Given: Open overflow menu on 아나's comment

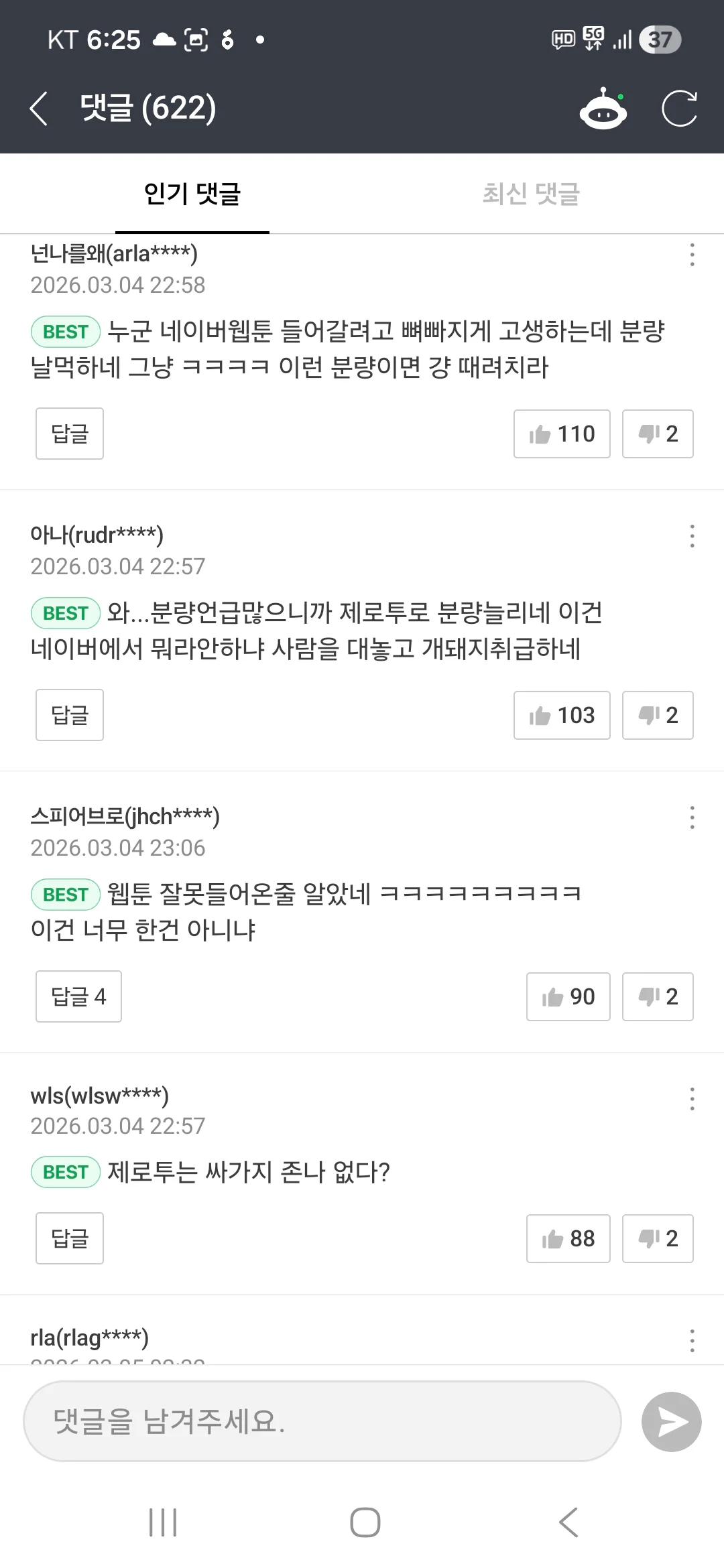Looking at the screenshot, I should 692,536.
